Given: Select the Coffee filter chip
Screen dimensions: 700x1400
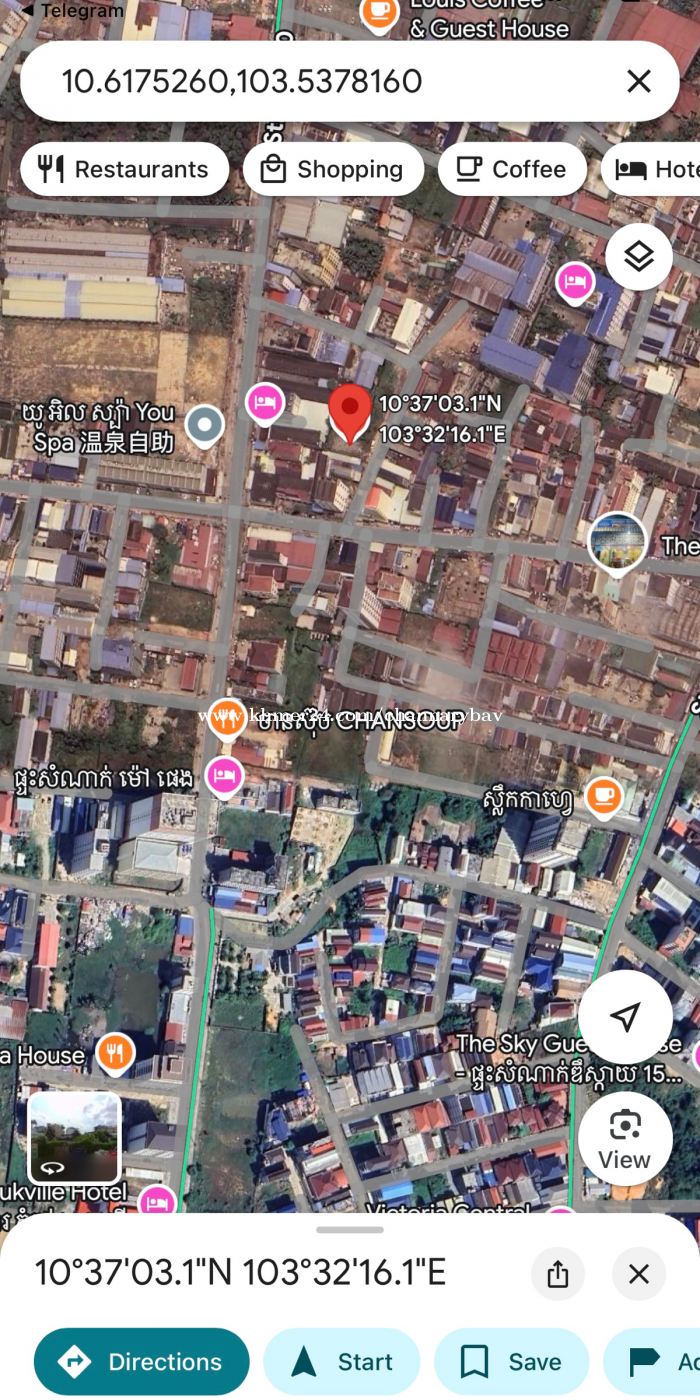Looking at the screenshot, I should (512, 169).
